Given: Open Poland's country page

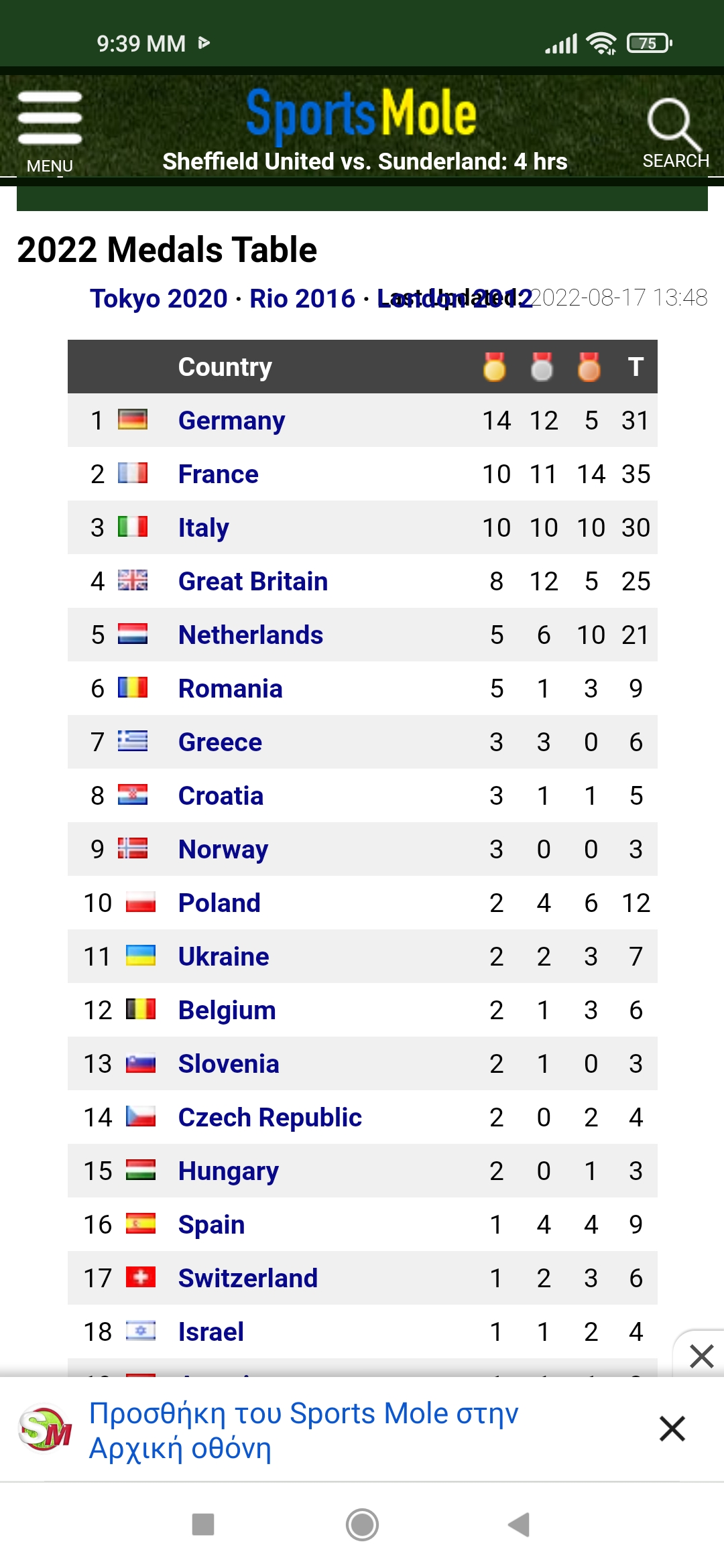Looking at the screenshot, I should [x=219, y=903].
